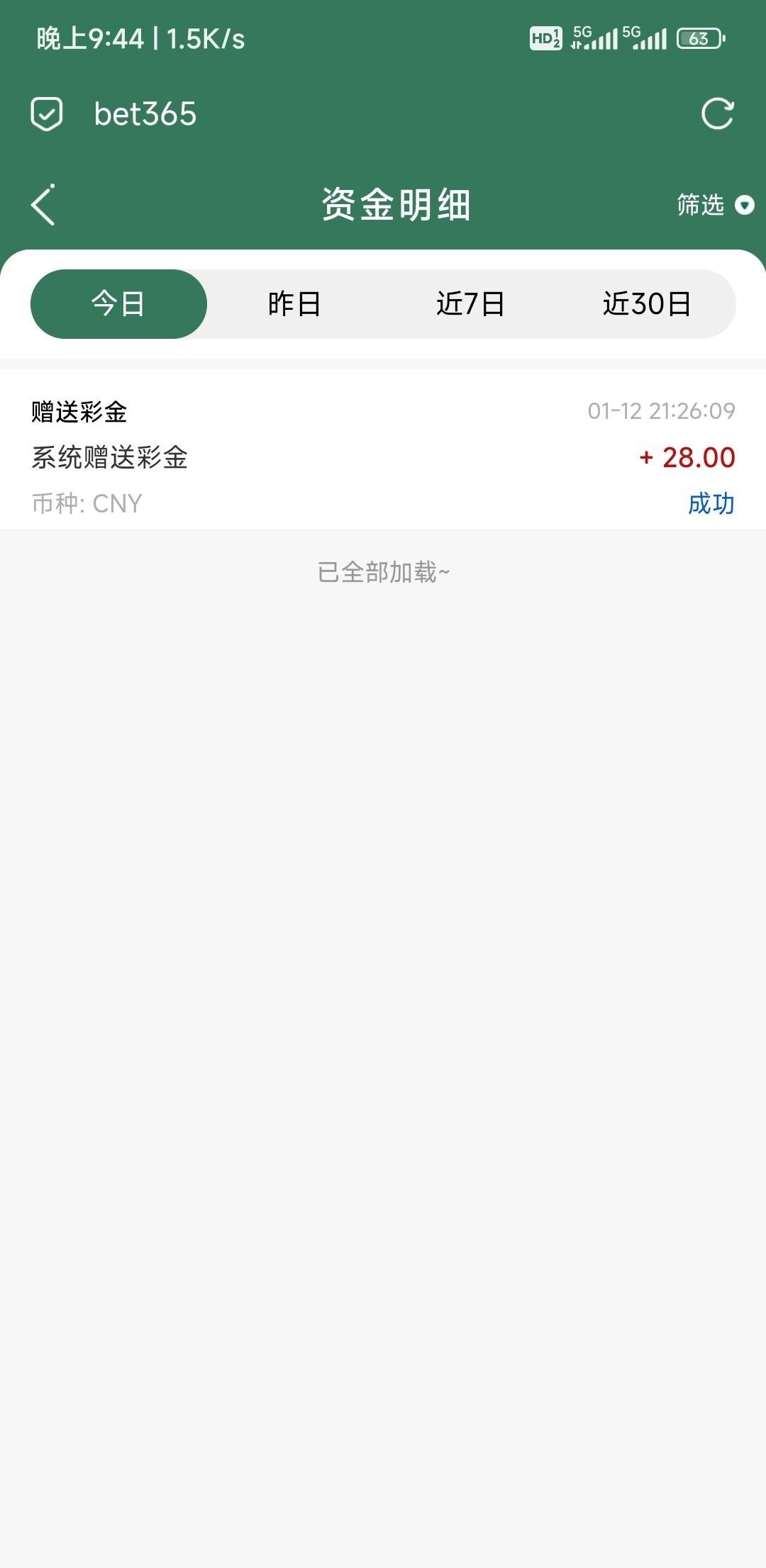Viewport: 766px width, 1568px height.
Task: Go back from the 资金明细 page
Action: click(x=43, y=206)
